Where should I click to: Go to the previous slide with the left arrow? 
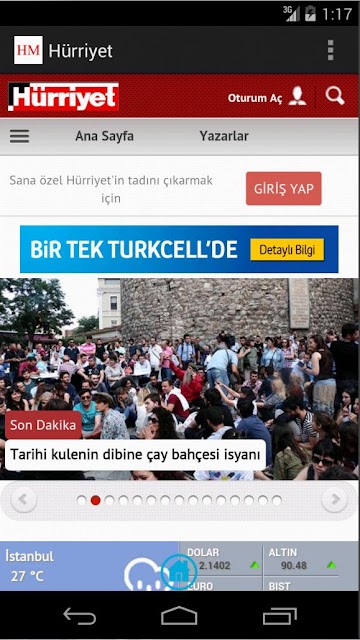click(x=24, y=499)
